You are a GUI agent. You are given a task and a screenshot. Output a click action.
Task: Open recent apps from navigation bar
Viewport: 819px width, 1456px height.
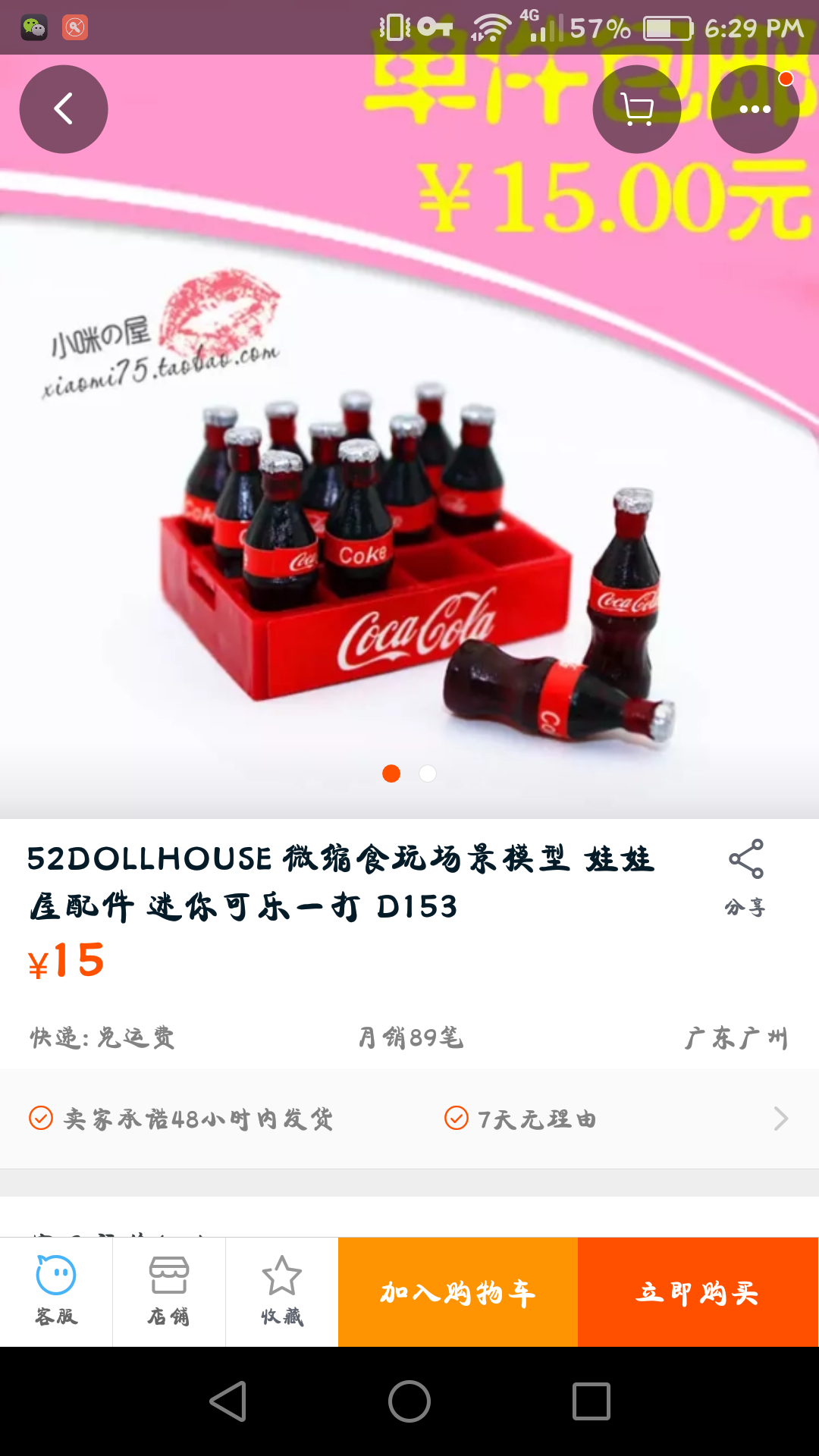[x=591, y=1401]
